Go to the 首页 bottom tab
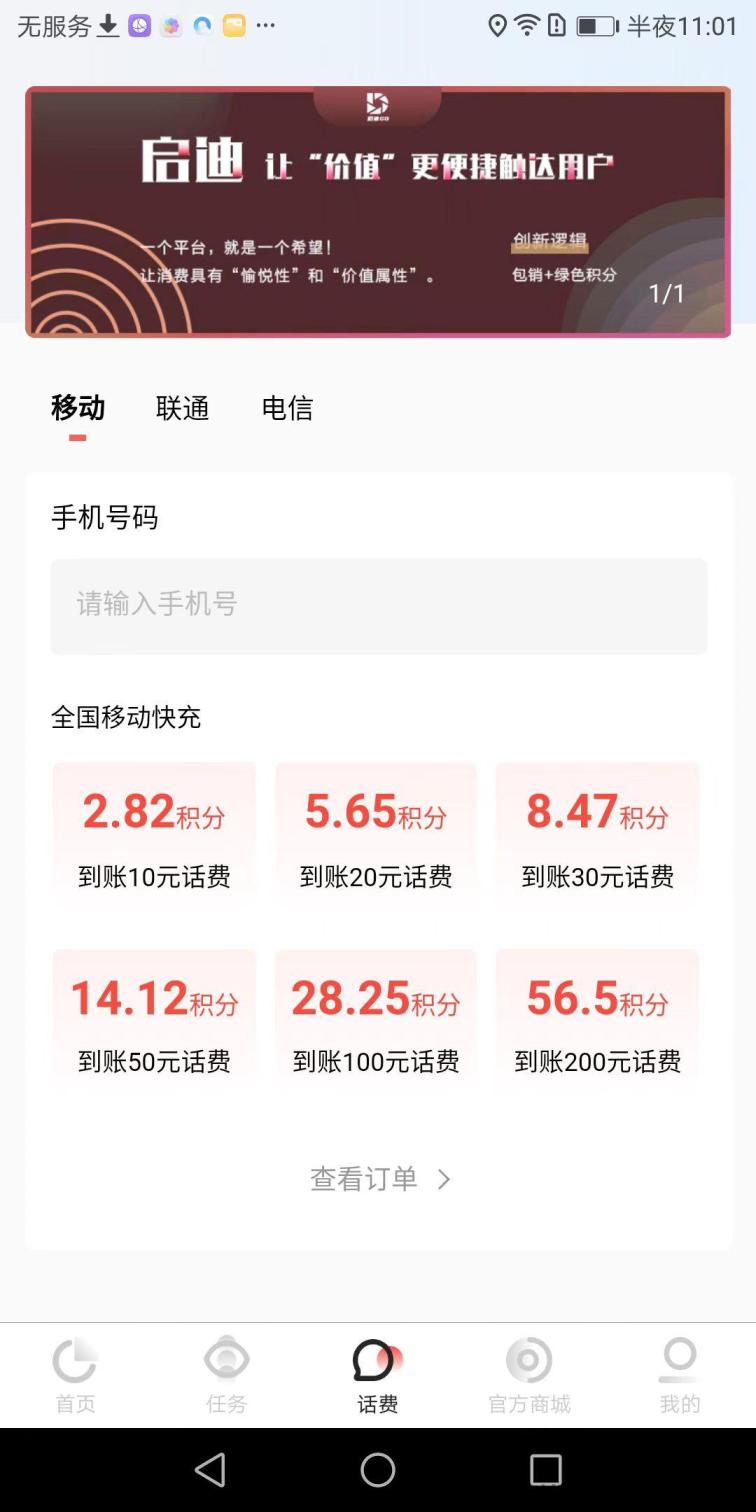756x1512 pixels. 75,1376
